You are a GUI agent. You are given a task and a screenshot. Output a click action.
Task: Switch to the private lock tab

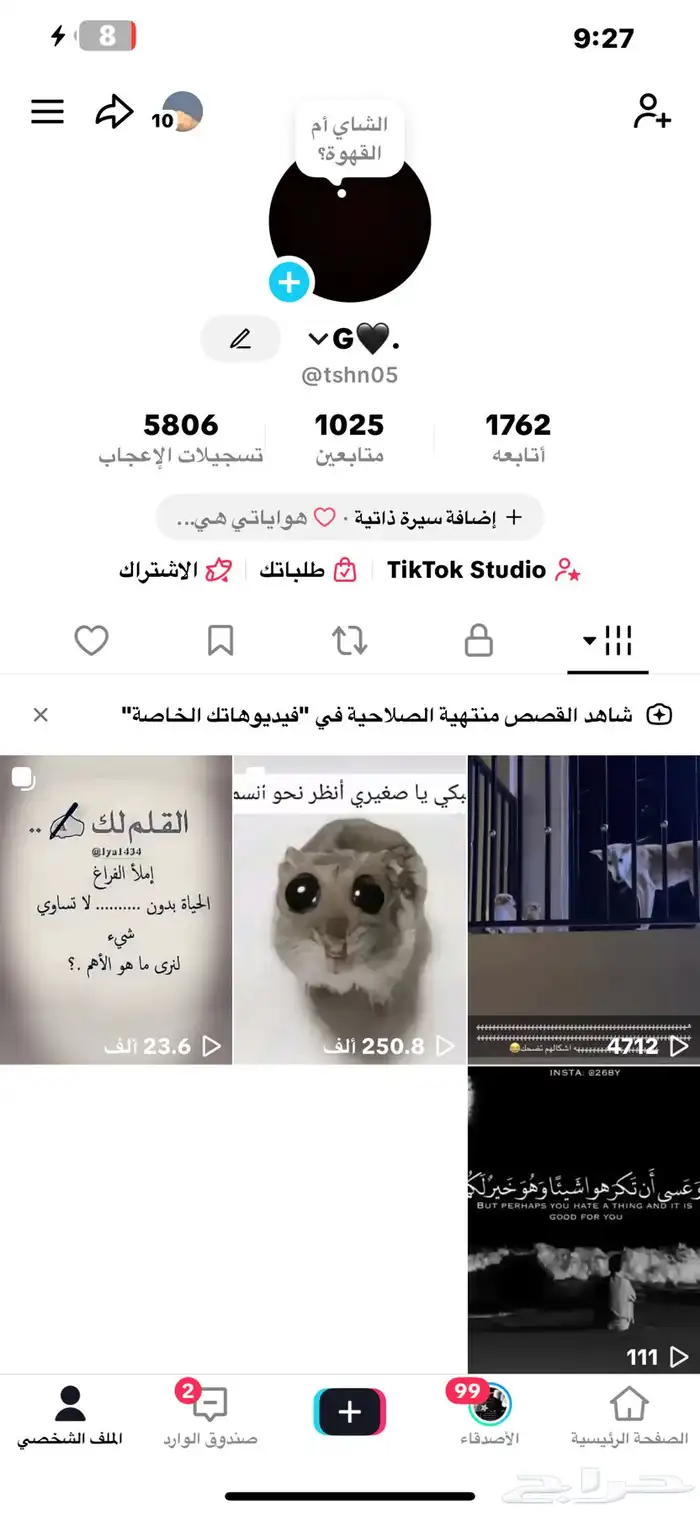click(479, 641)
